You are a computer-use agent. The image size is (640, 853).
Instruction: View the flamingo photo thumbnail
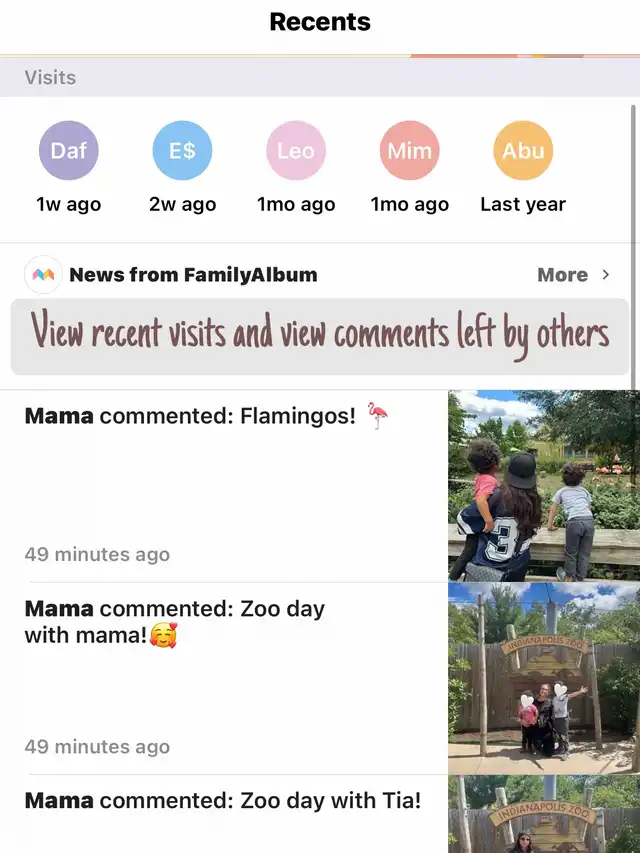pos(543,485)
